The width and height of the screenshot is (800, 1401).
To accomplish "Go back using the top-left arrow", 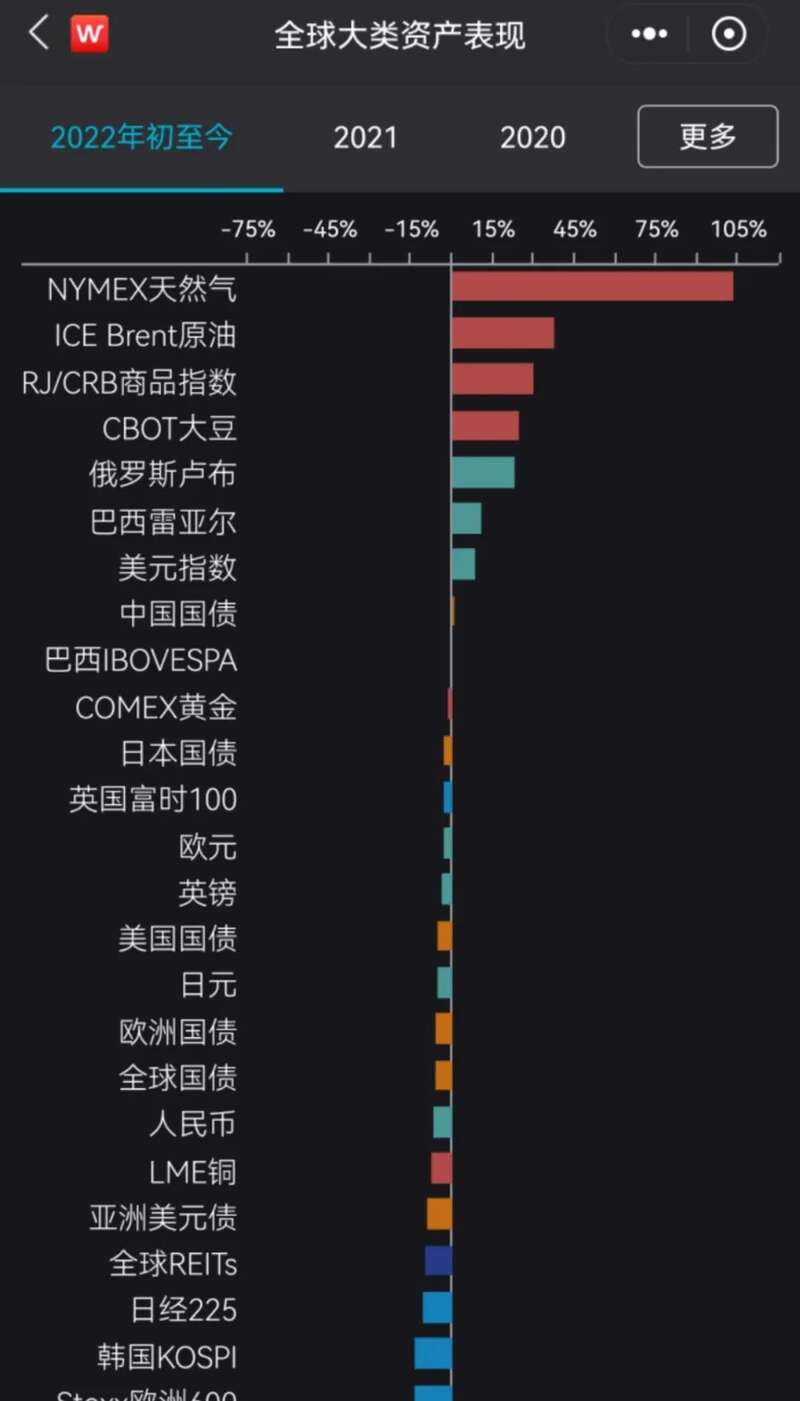I will click(x=38, y=35).
